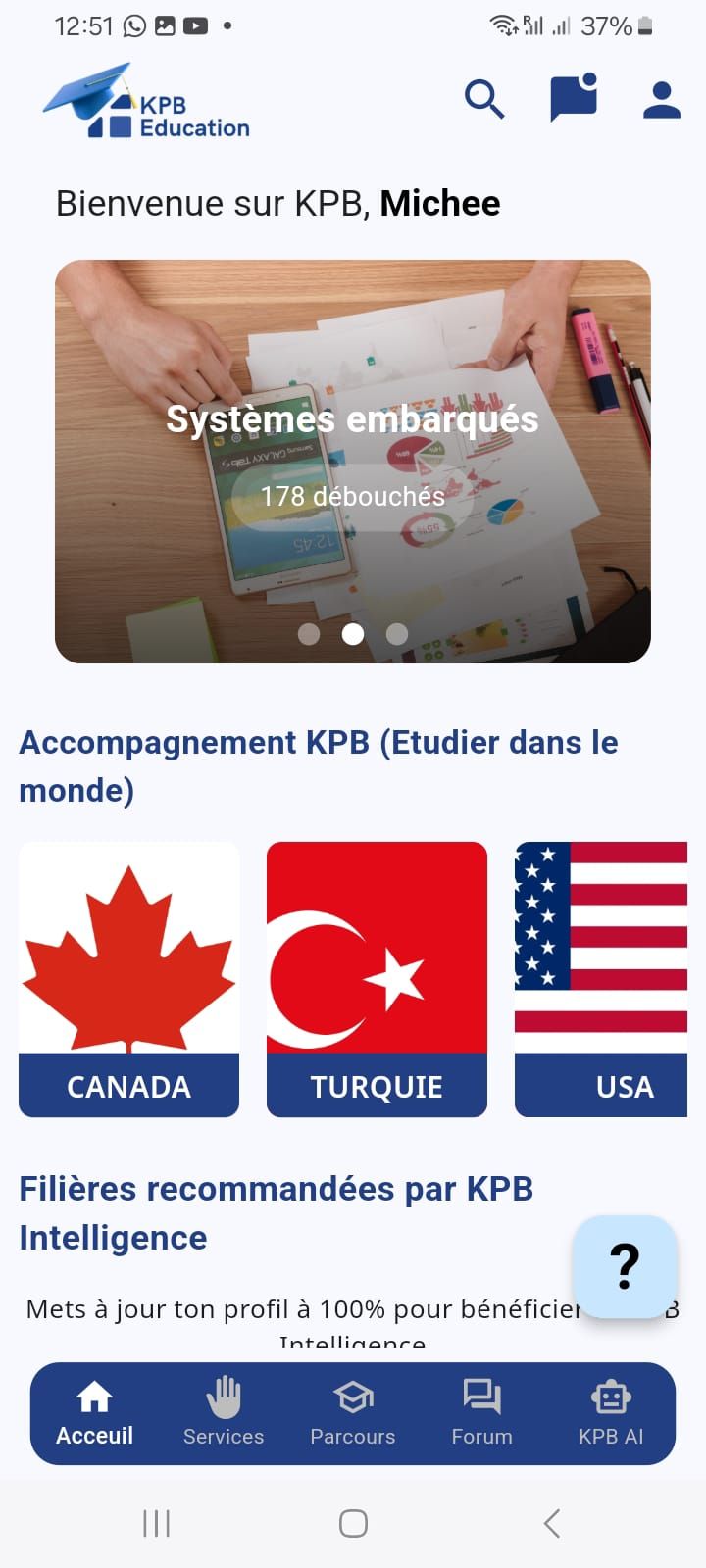
Task: Switch to the Parcours tab
Action: click(x=353, y=1413)
